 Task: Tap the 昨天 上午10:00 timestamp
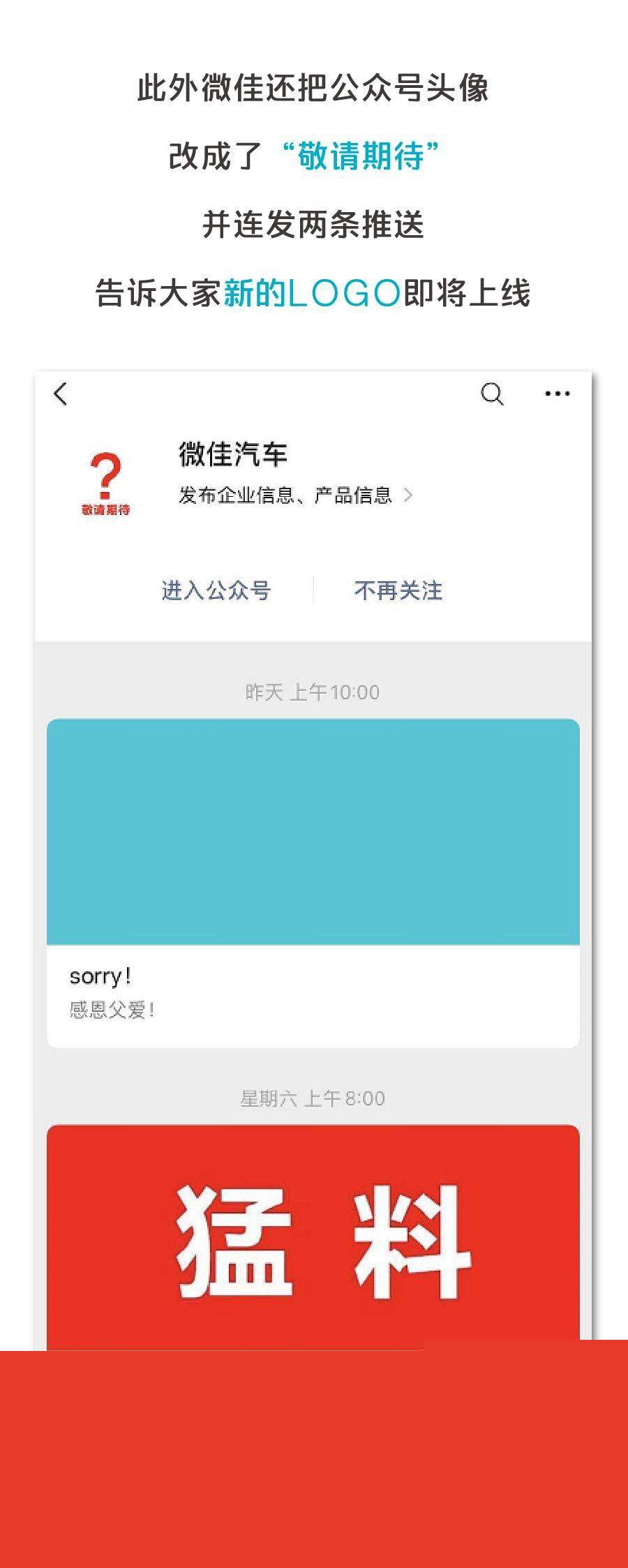[313, 691]
